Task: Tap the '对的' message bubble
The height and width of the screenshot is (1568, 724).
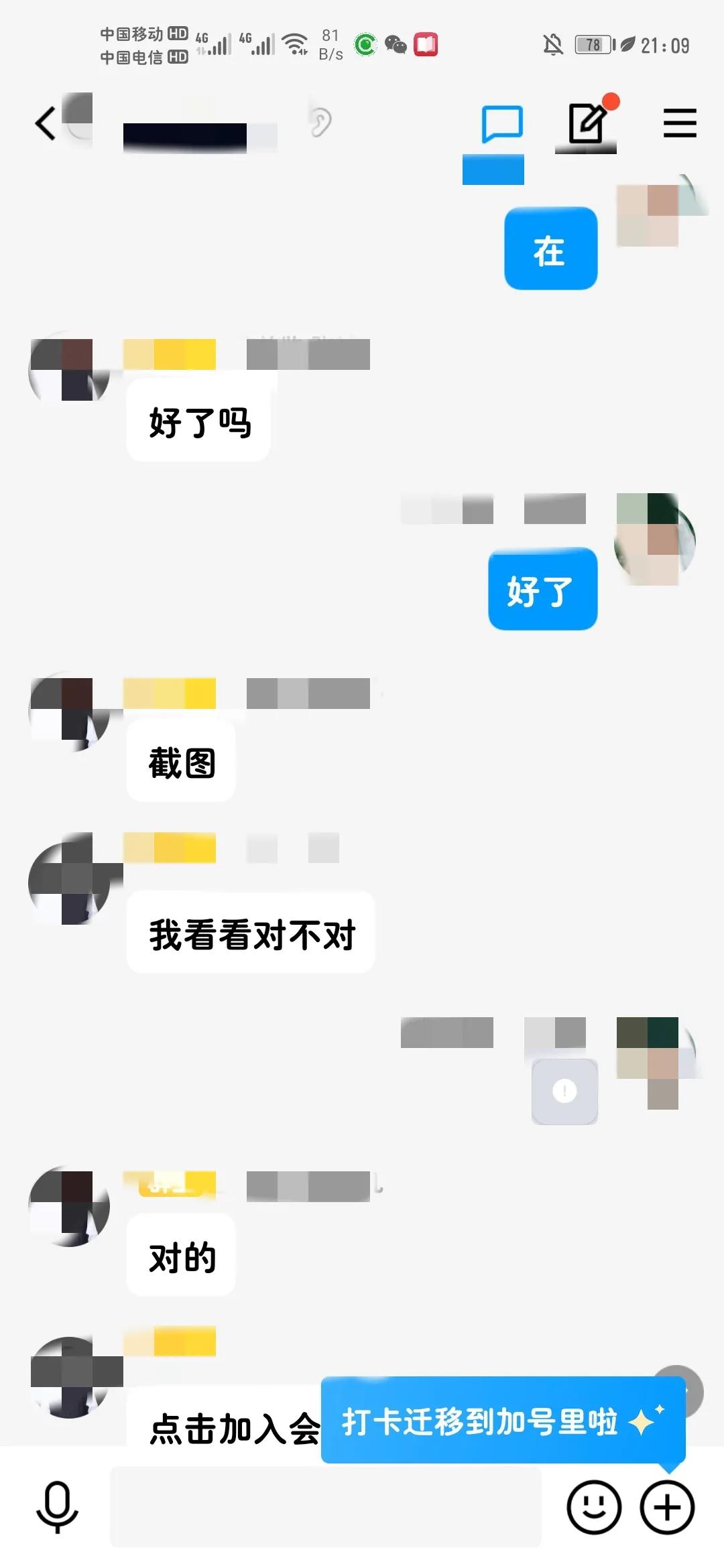Action: pos(180,1256)
